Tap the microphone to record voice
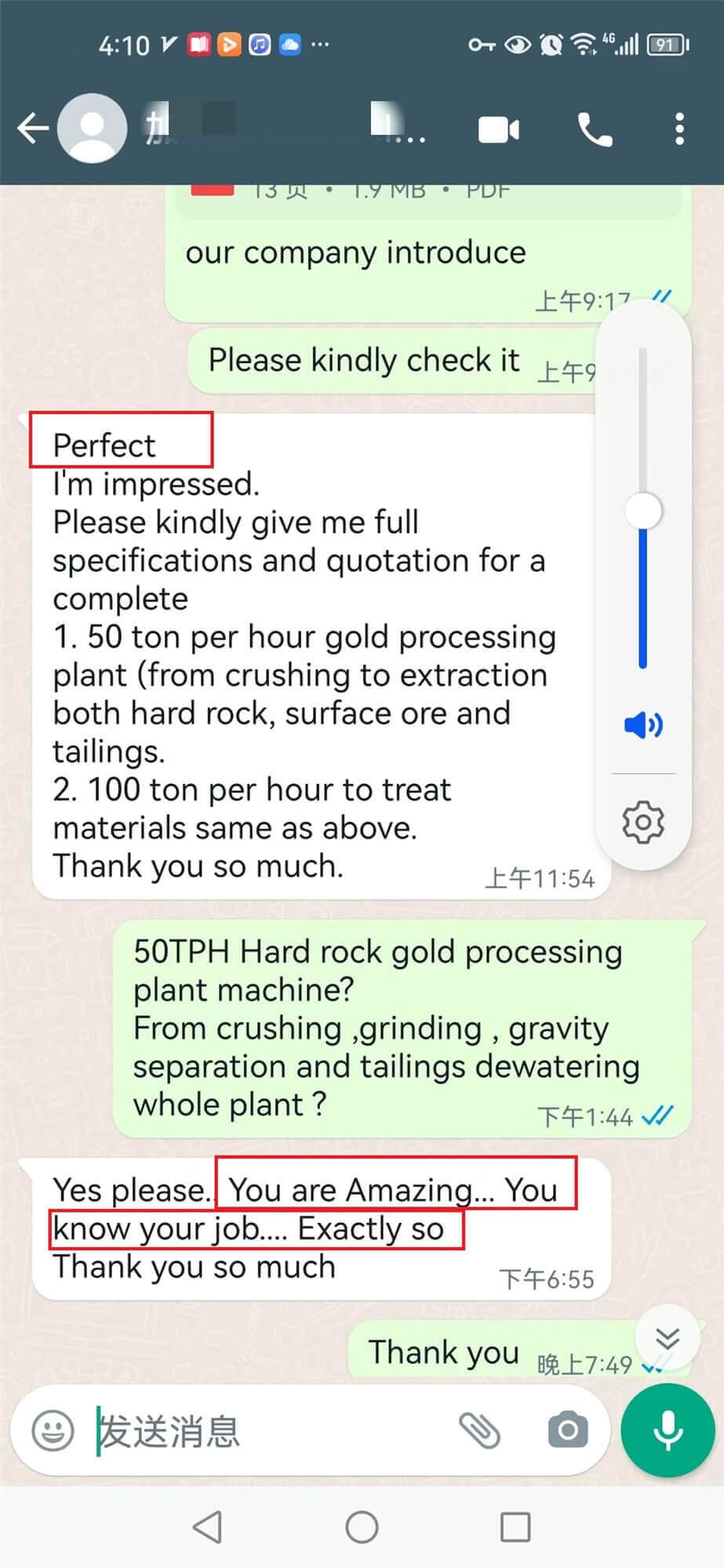 pyautogui.click(x=668, y=1431)
